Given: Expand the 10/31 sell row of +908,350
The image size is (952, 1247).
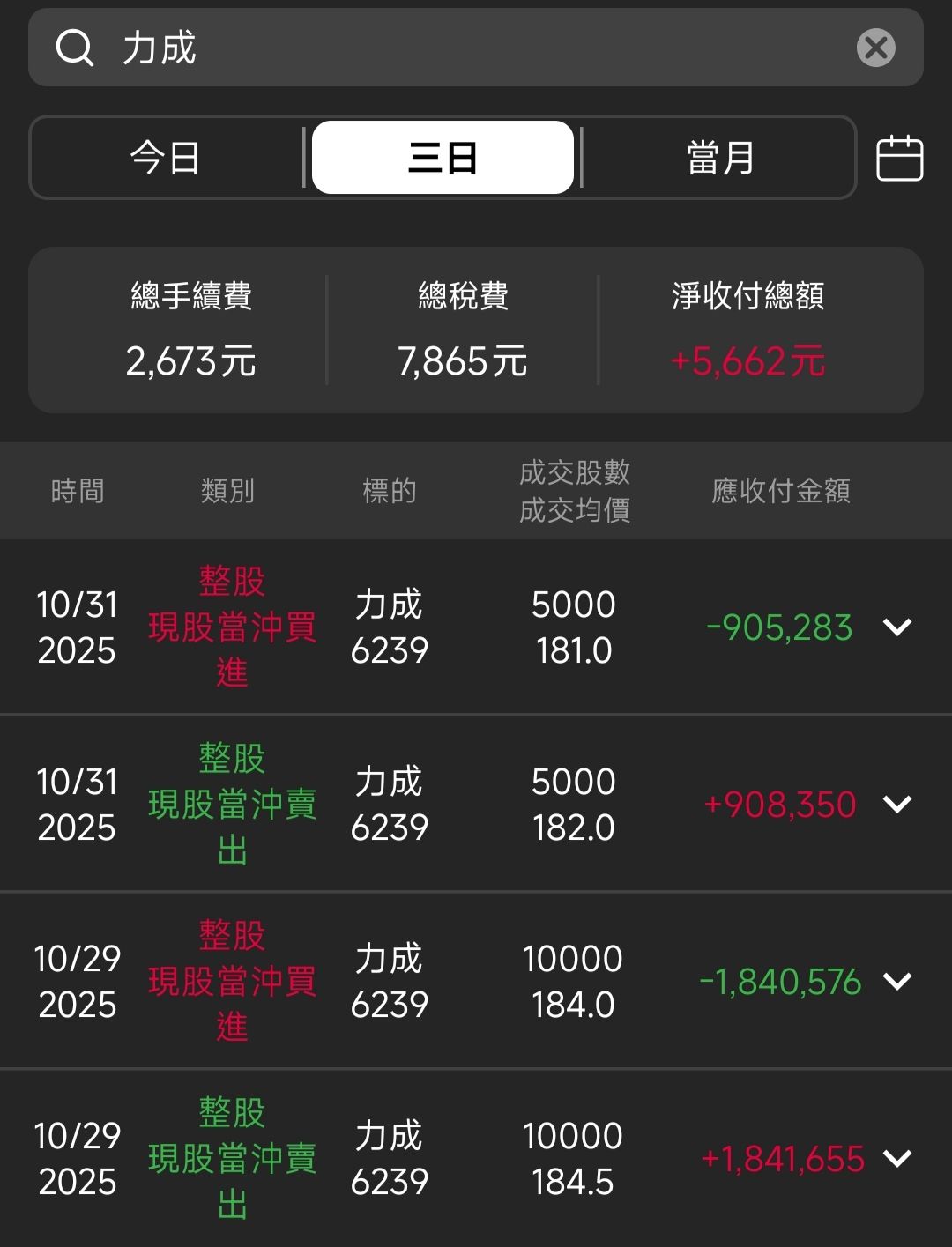Looking at the screenshot, I should click(x=897, y=804).
